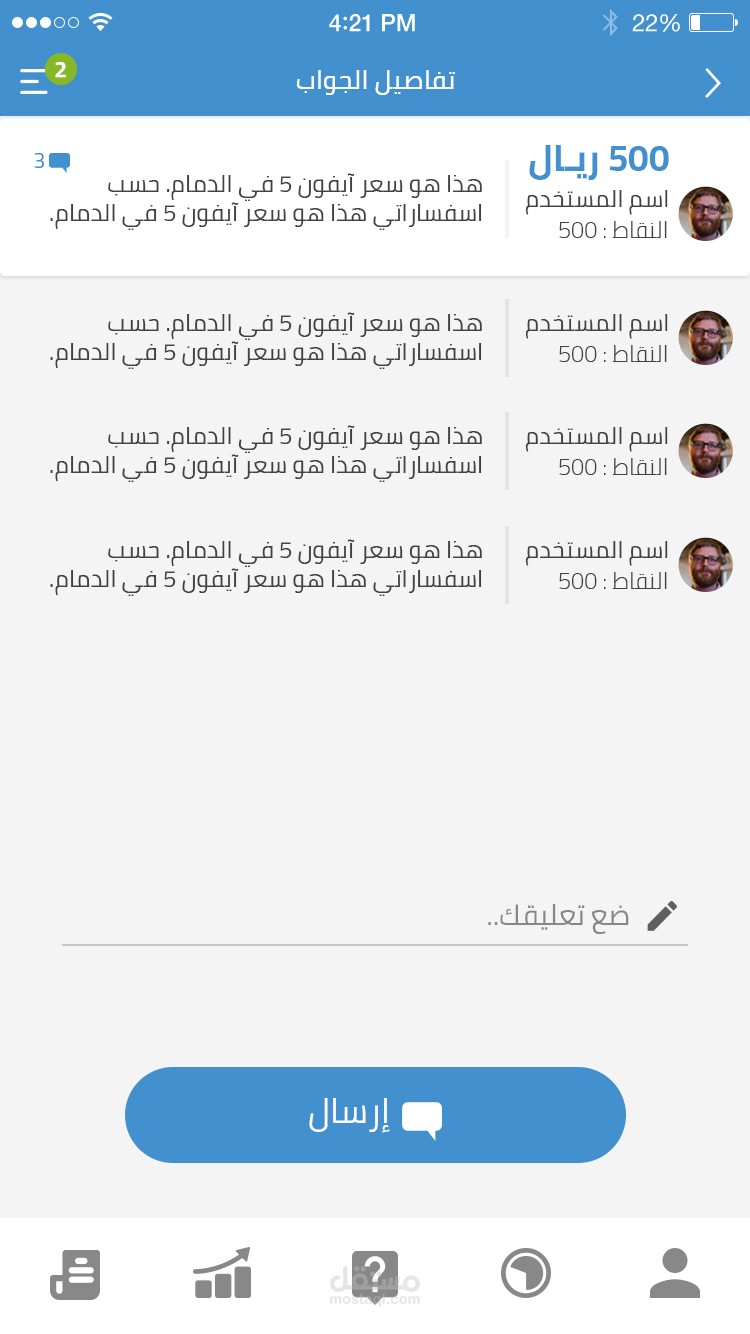
Task: Open the 500 ريال answer card
Action: tap(375, 197)
